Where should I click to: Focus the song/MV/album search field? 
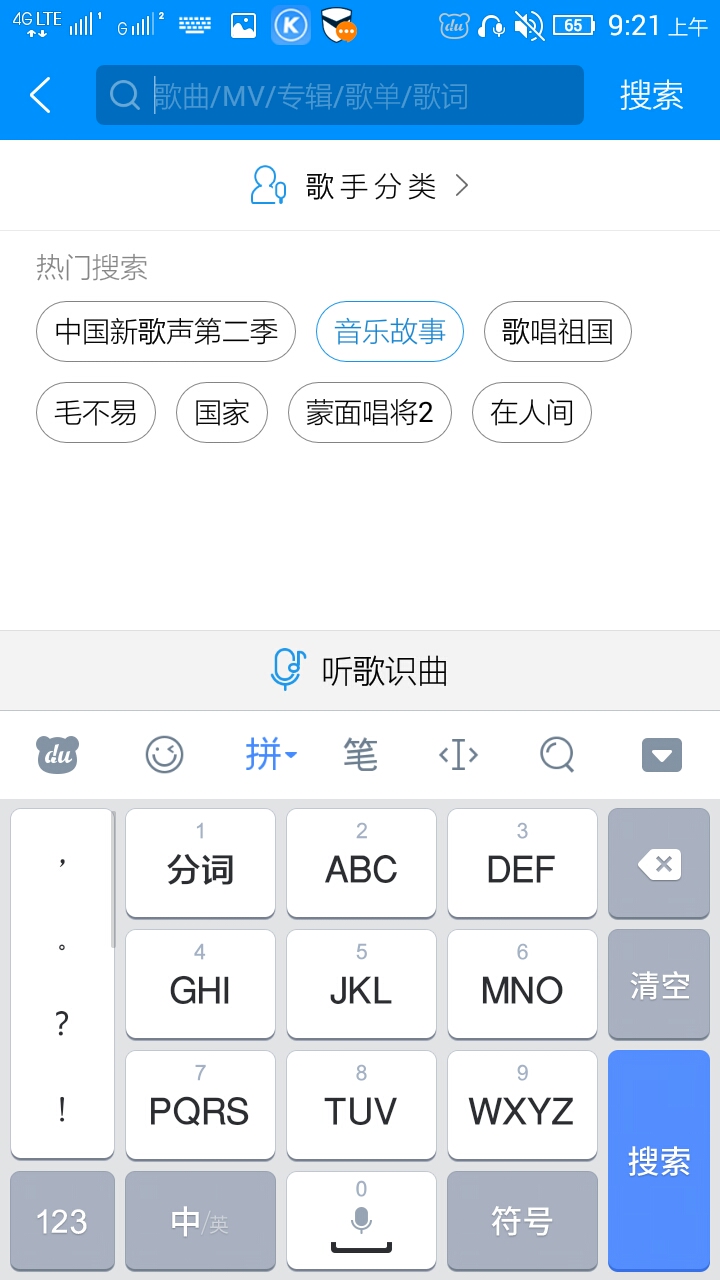340,96
